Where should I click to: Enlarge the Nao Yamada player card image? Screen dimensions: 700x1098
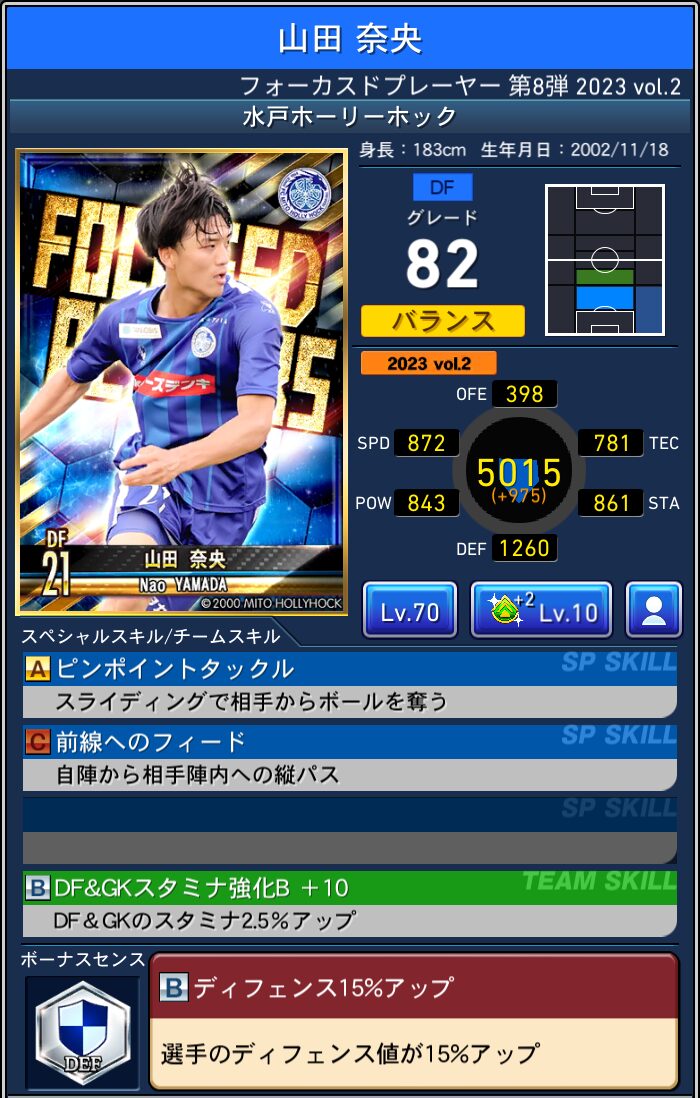pyautogui.click(x=182, y=382)
